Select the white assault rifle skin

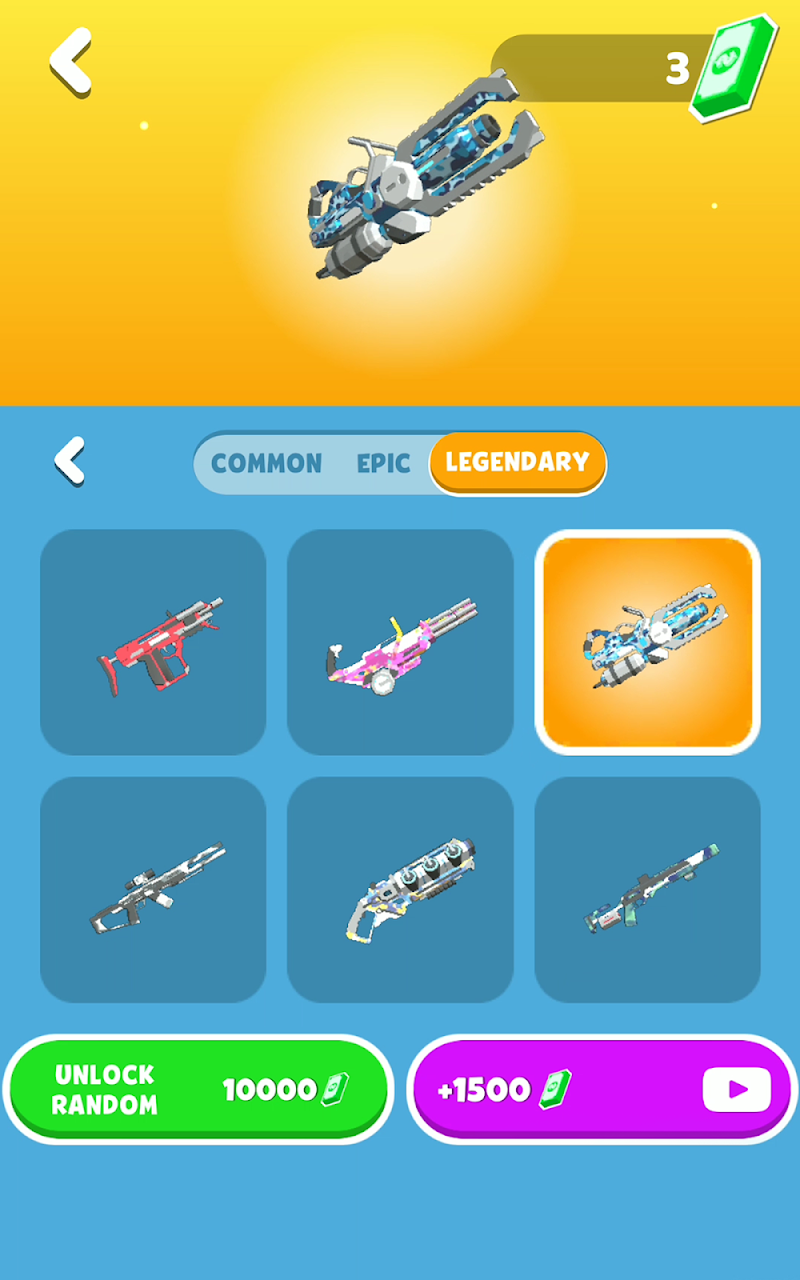[x=153, y=889]
